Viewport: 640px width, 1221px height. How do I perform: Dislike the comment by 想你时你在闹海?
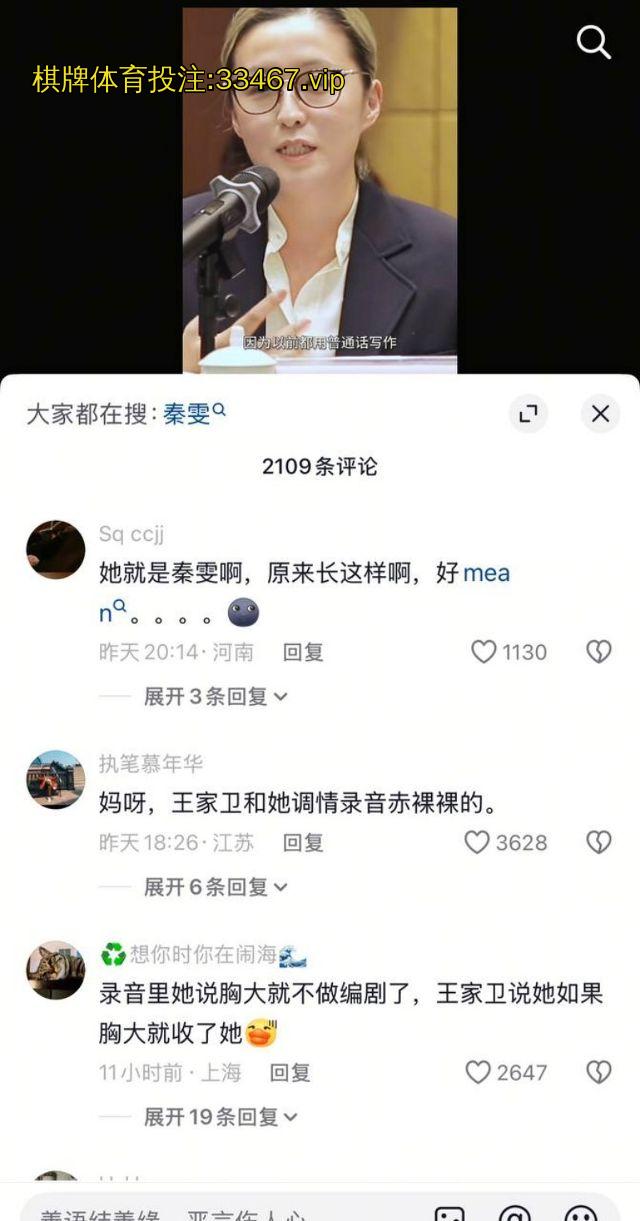[x=598, y=1072]
